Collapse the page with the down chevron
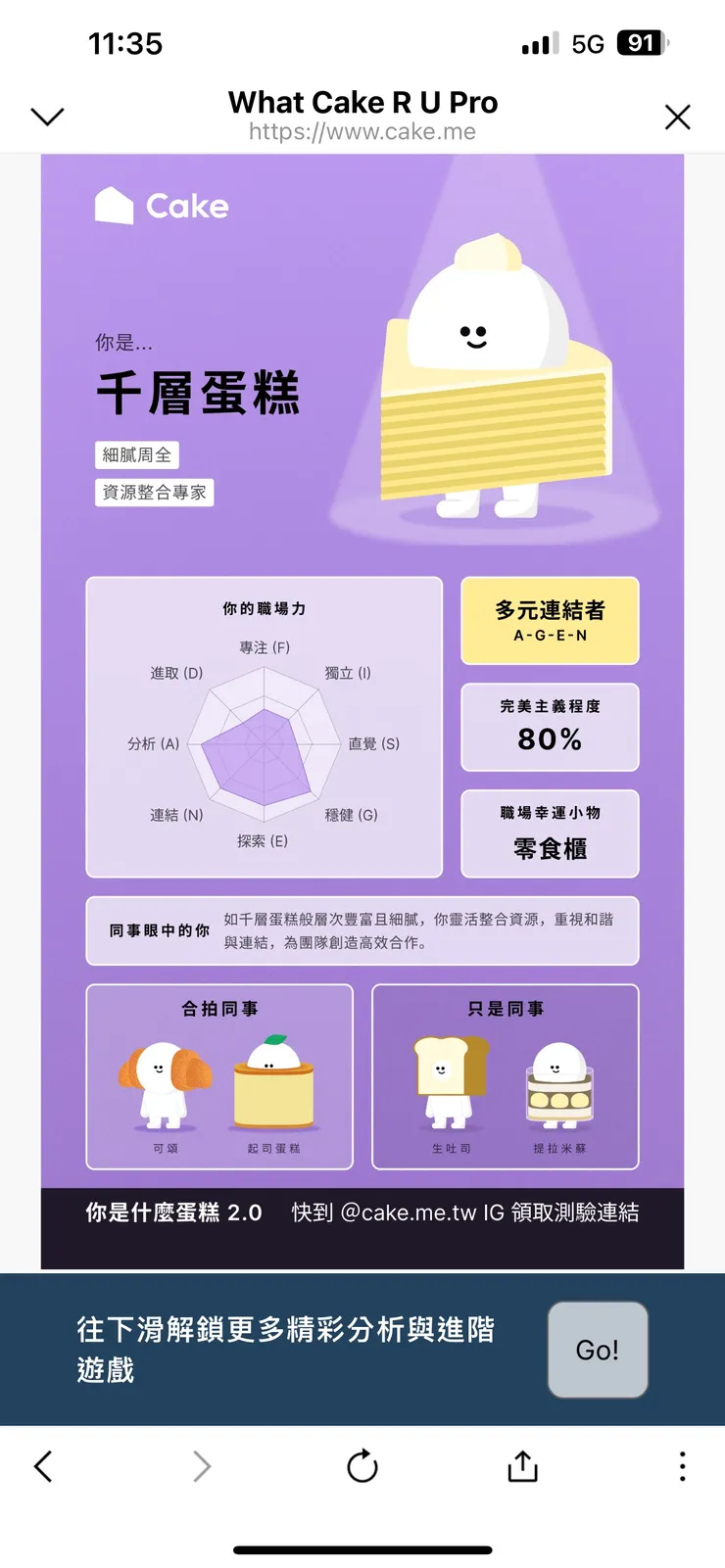This screenshot has height=1568, width=725. pyautogui.click(x=47, y=116)
